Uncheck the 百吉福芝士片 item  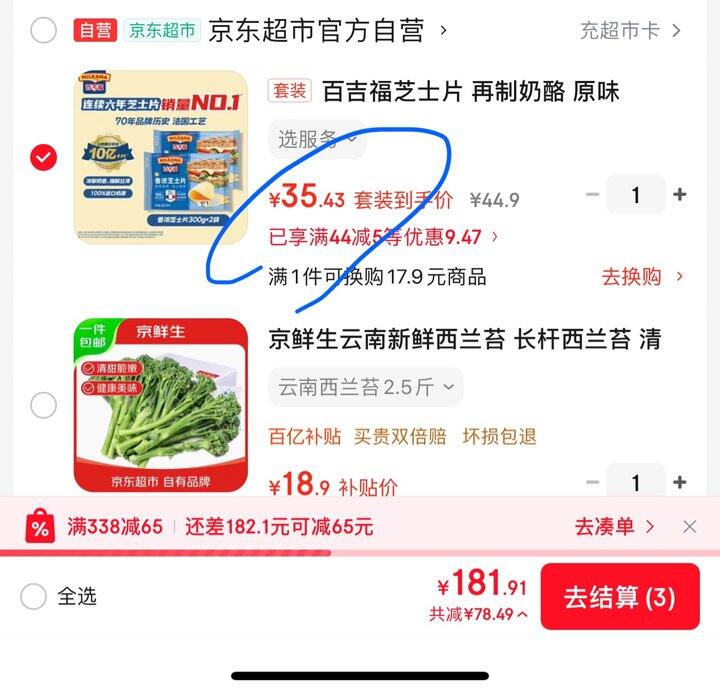pyautogui.click(x=43, y=157)
